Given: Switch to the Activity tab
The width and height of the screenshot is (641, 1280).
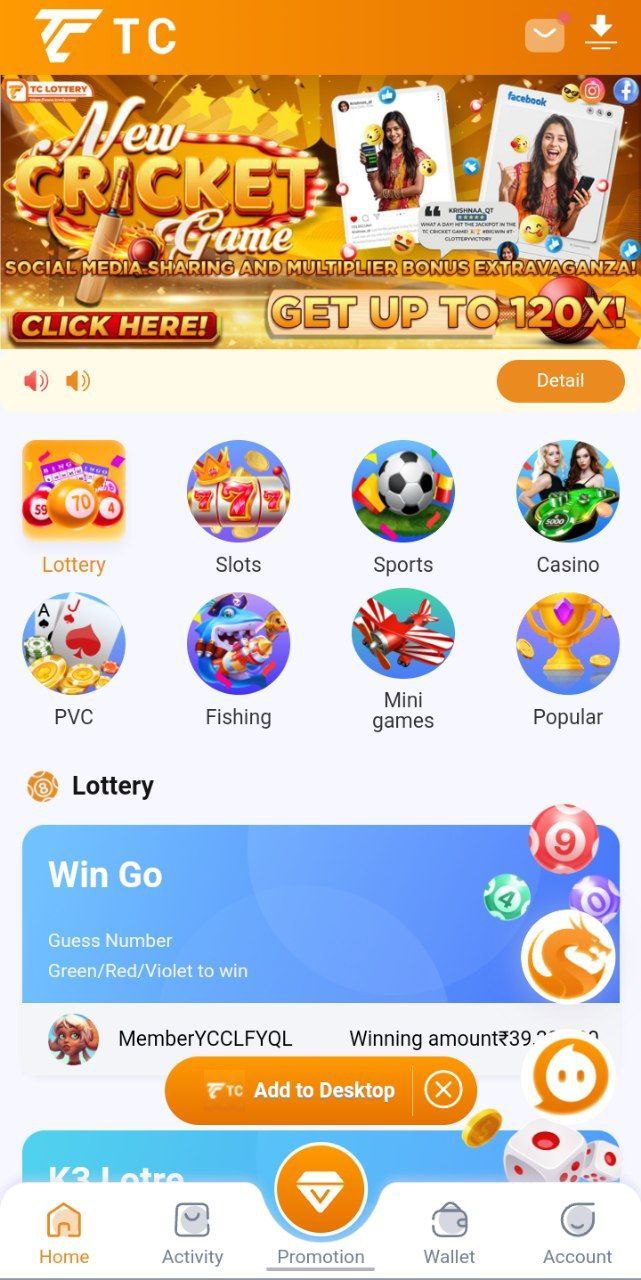Looking at the screenshot, I should 192,1234.
